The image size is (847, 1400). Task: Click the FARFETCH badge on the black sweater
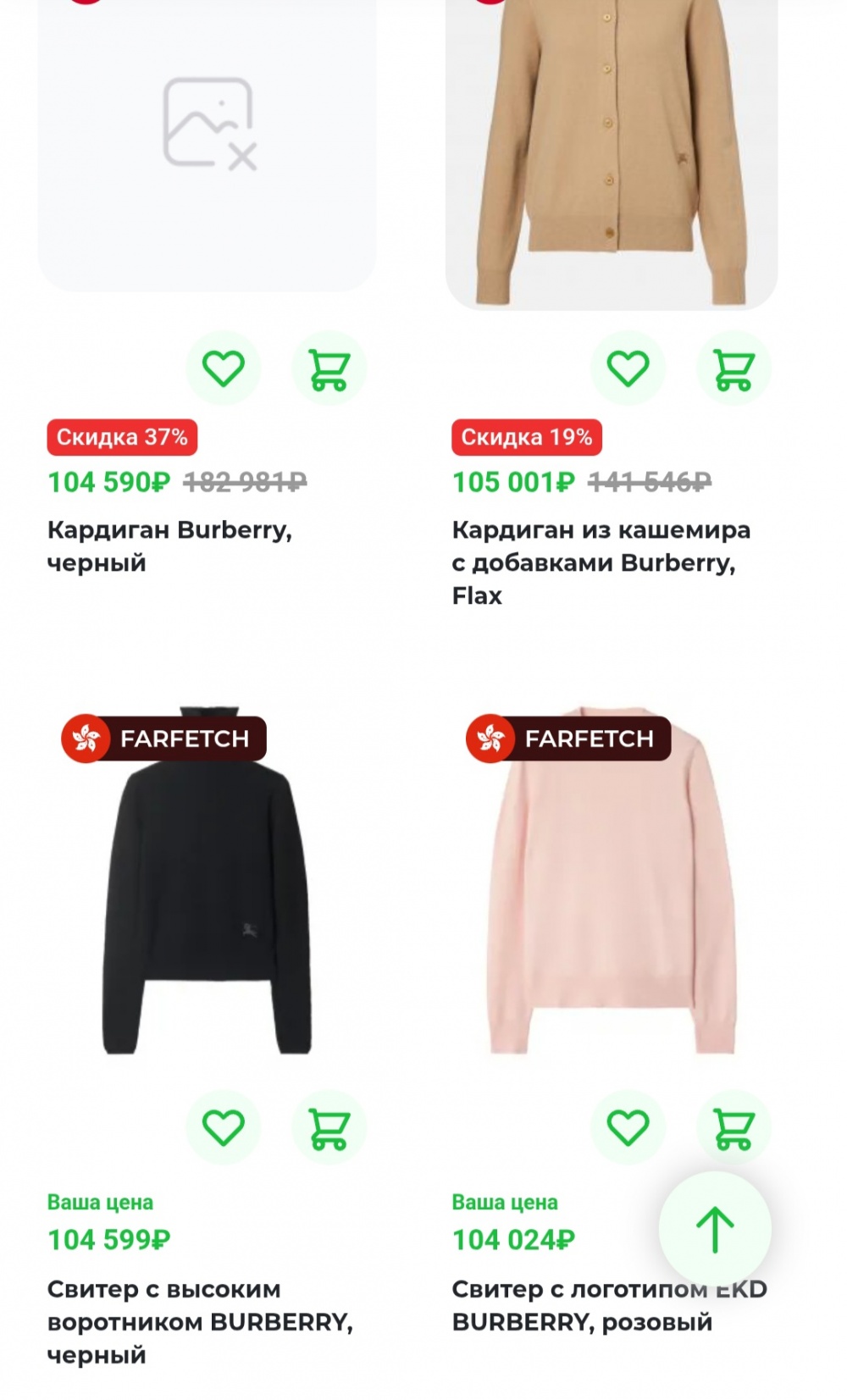point(164,738)
